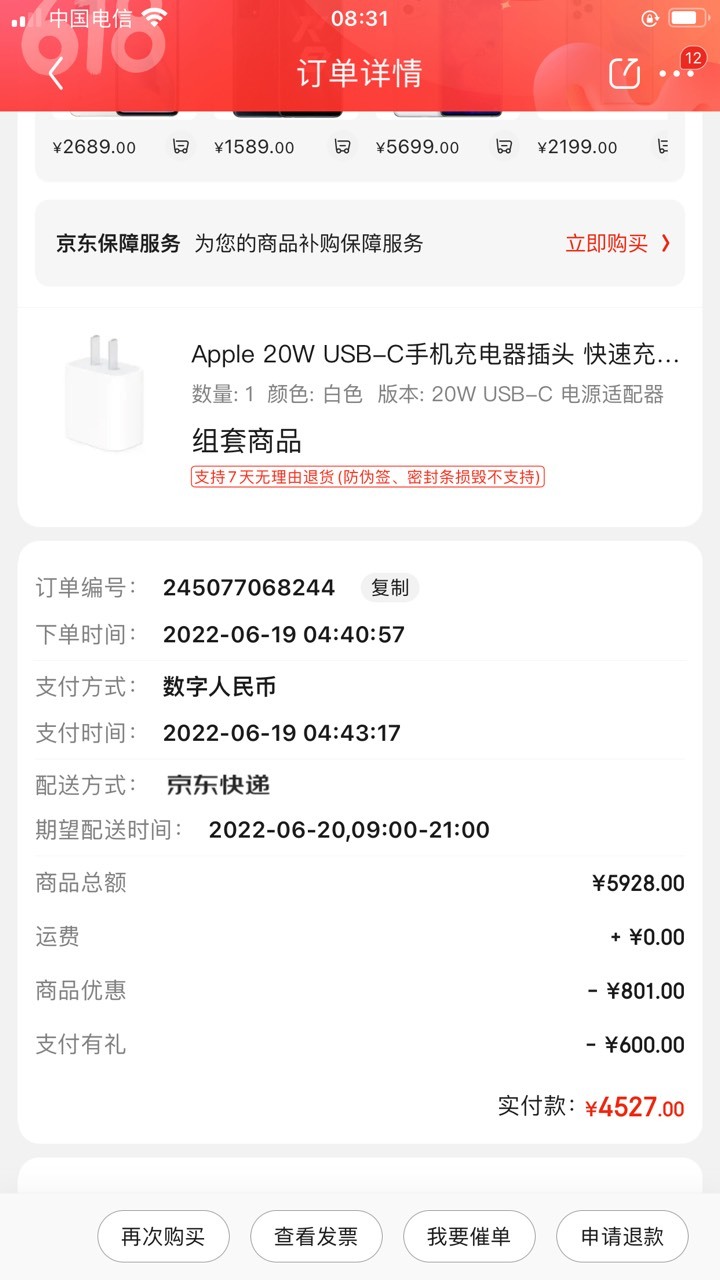Screen dimensions: 720x1280
Task: Copy the order number
Action: (390, 588)
